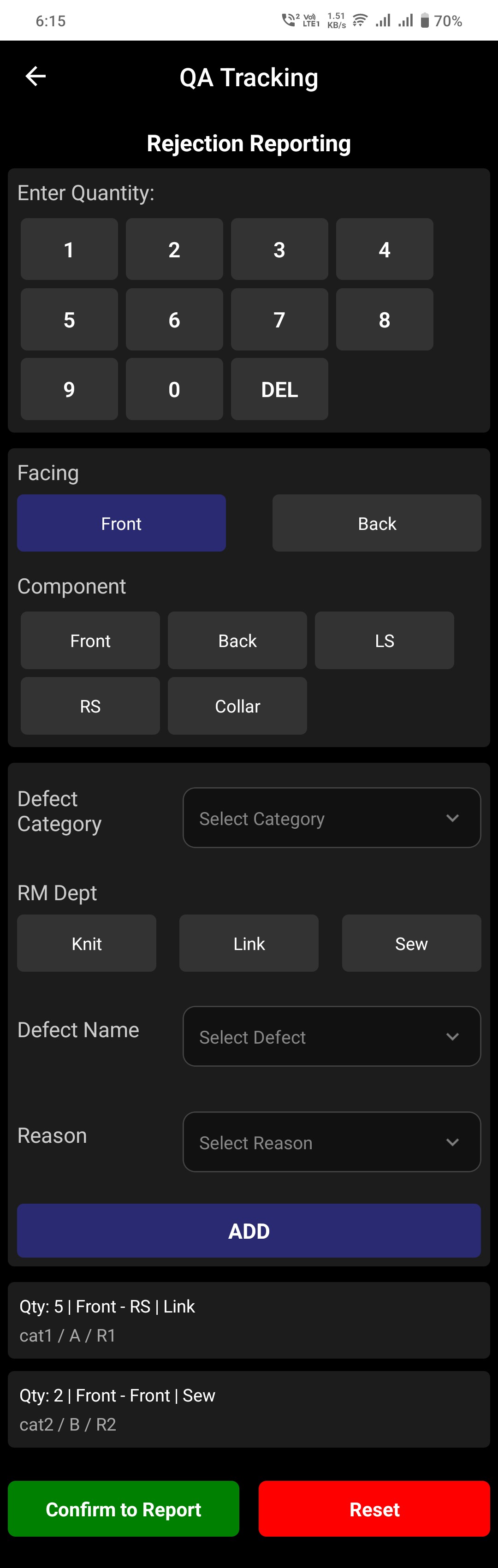Expand the Select Category dropdown
Image resolution: width=498 pixels, height=1568 pixels.
point(332,818)
